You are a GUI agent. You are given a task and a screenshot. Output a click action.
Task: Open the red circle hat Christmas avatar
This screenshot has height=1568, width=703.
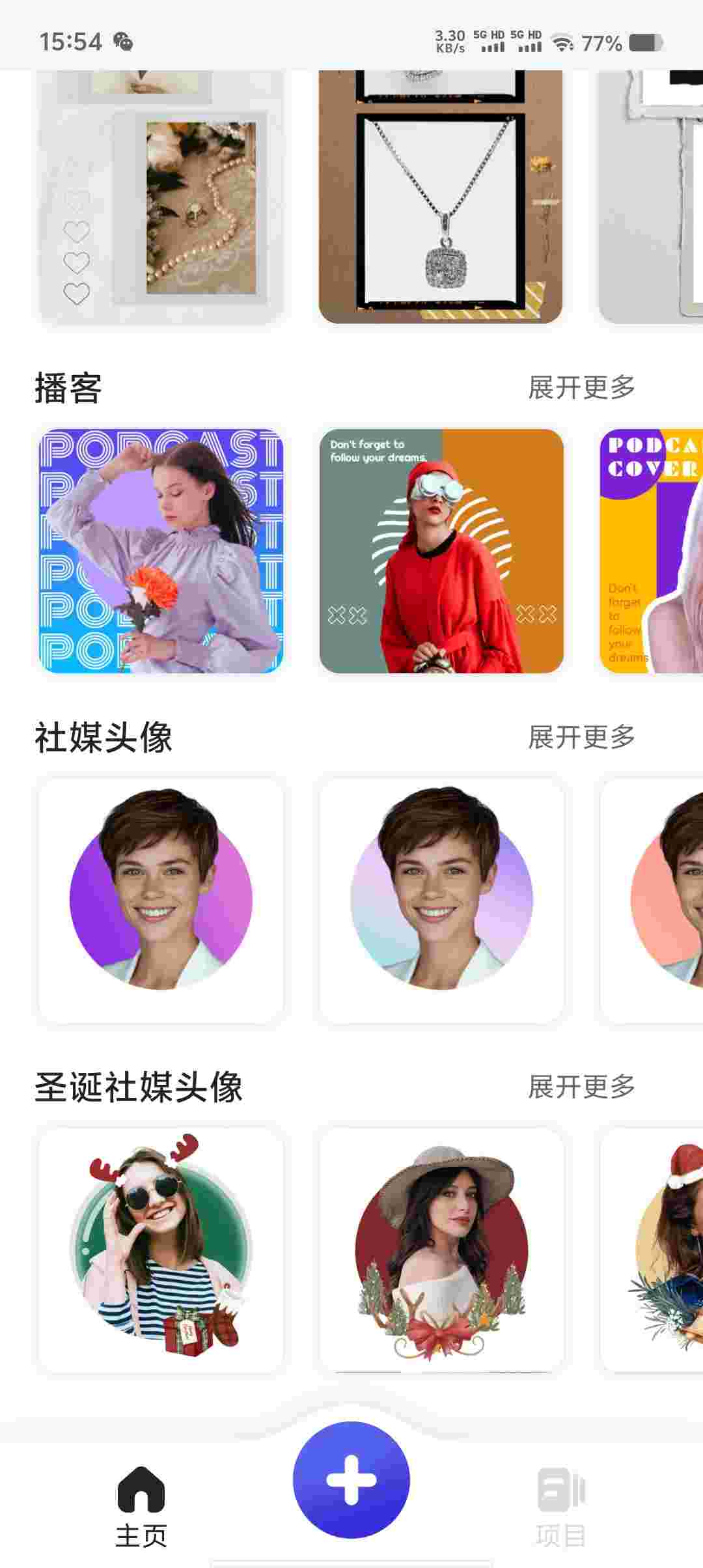(441, 1249)
